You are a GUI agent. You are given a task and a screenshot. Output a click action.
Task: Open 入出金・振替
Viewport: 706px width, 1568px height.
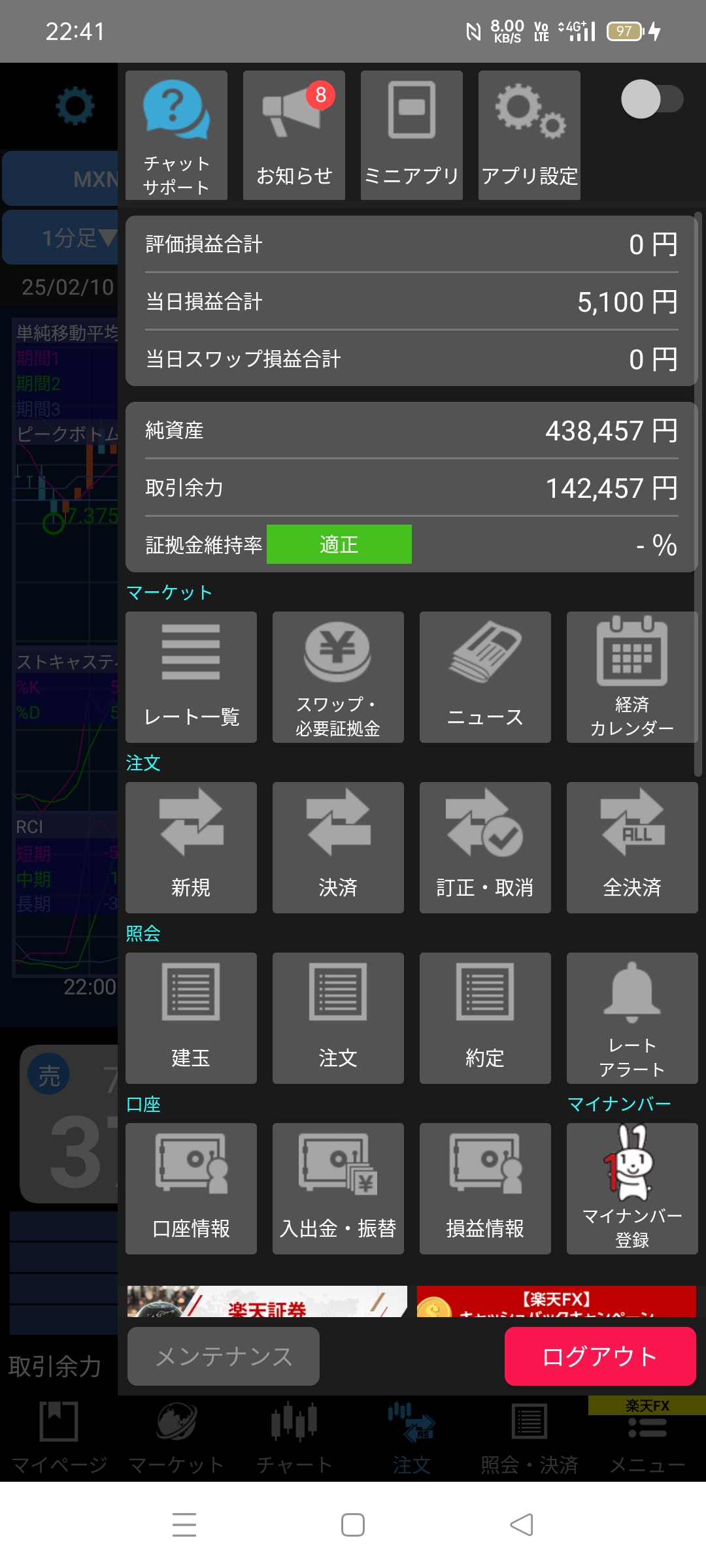[x=338, y=1188]
